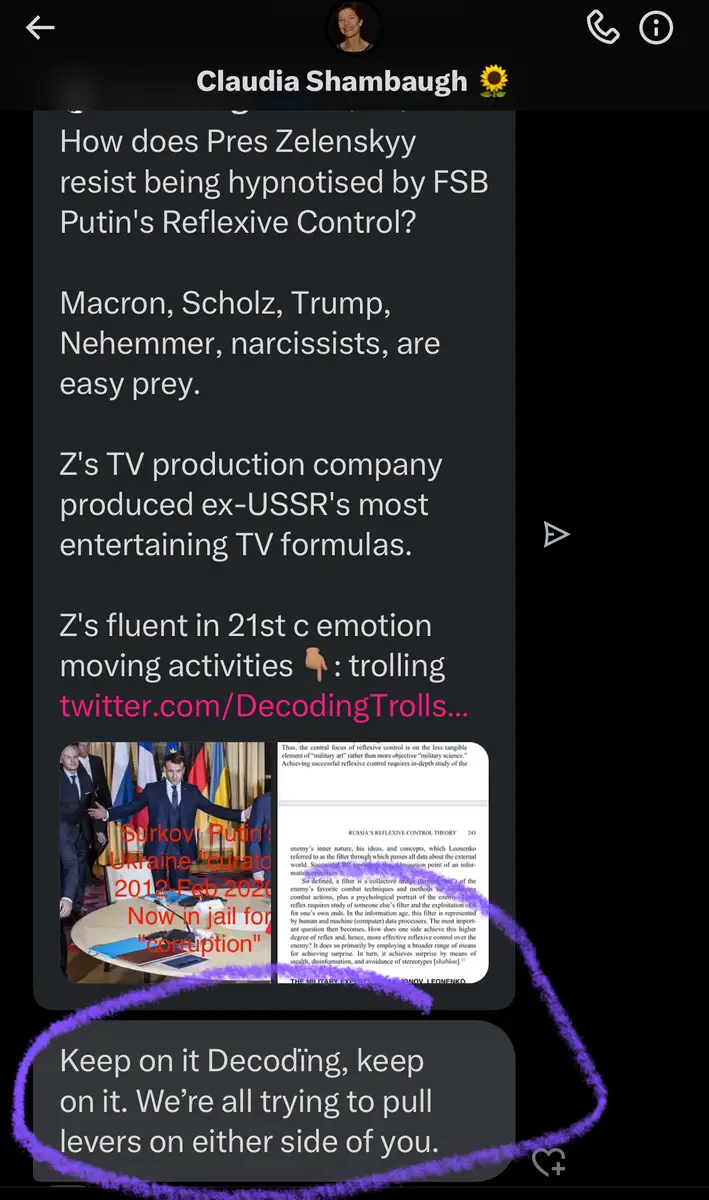The width and height of the screenshot is (709, 1200).
Task: Open the twitter.com/DecodingTrolls link
Action: (x=263, y=706)
